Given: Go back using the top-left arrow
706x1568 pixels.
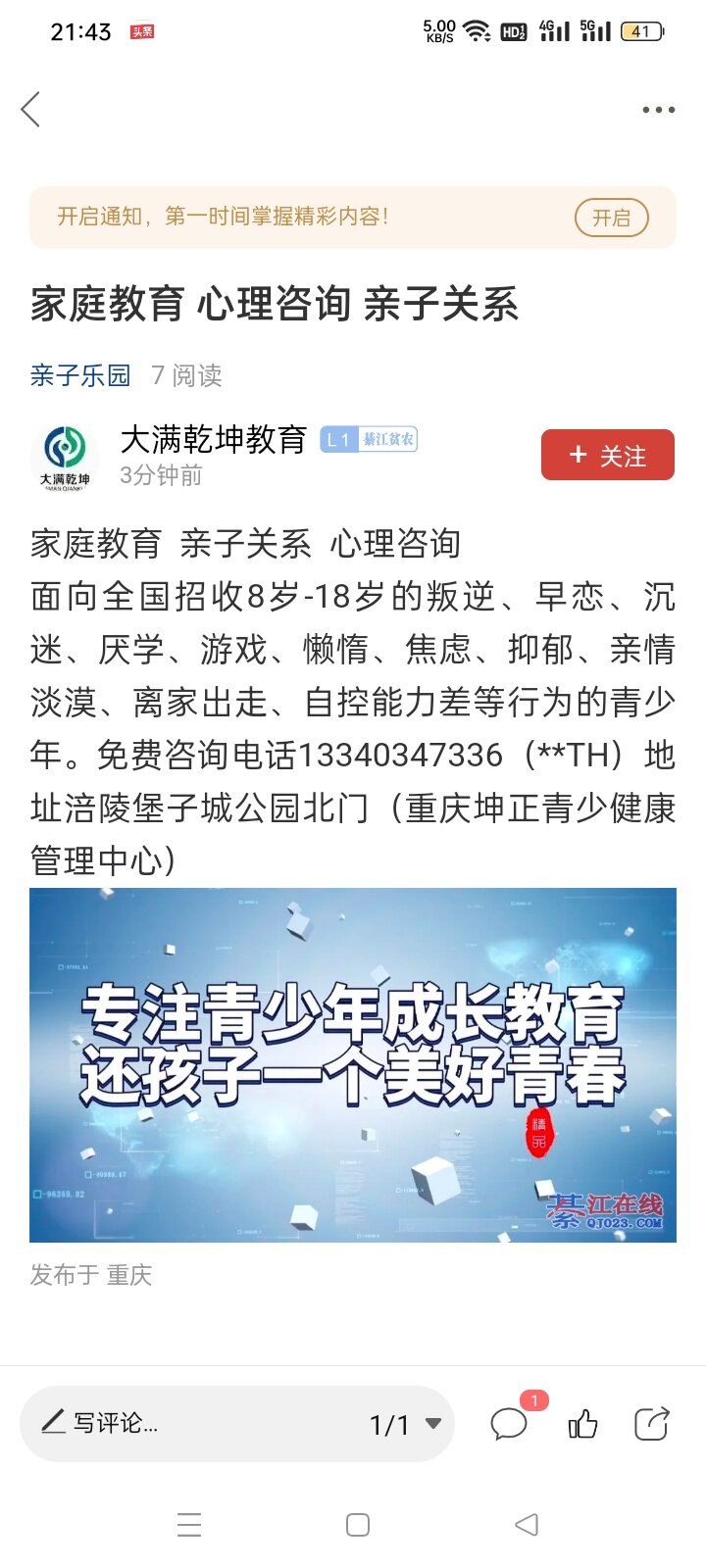Looking at the screenshot, I should pyautogui.click(x=31, y=109).
